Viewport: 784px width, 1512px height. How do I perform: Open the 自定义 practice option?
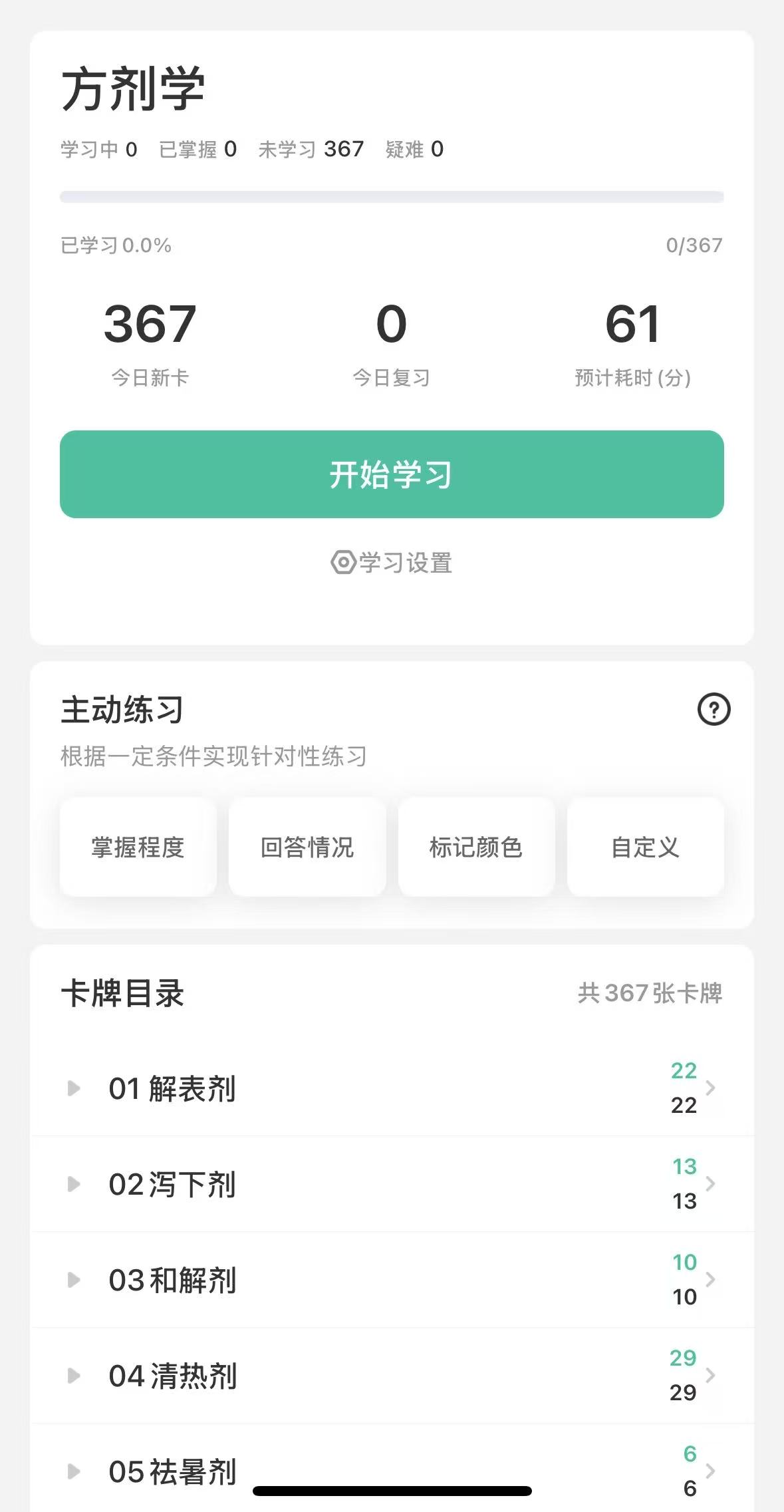tap(645, 847)
